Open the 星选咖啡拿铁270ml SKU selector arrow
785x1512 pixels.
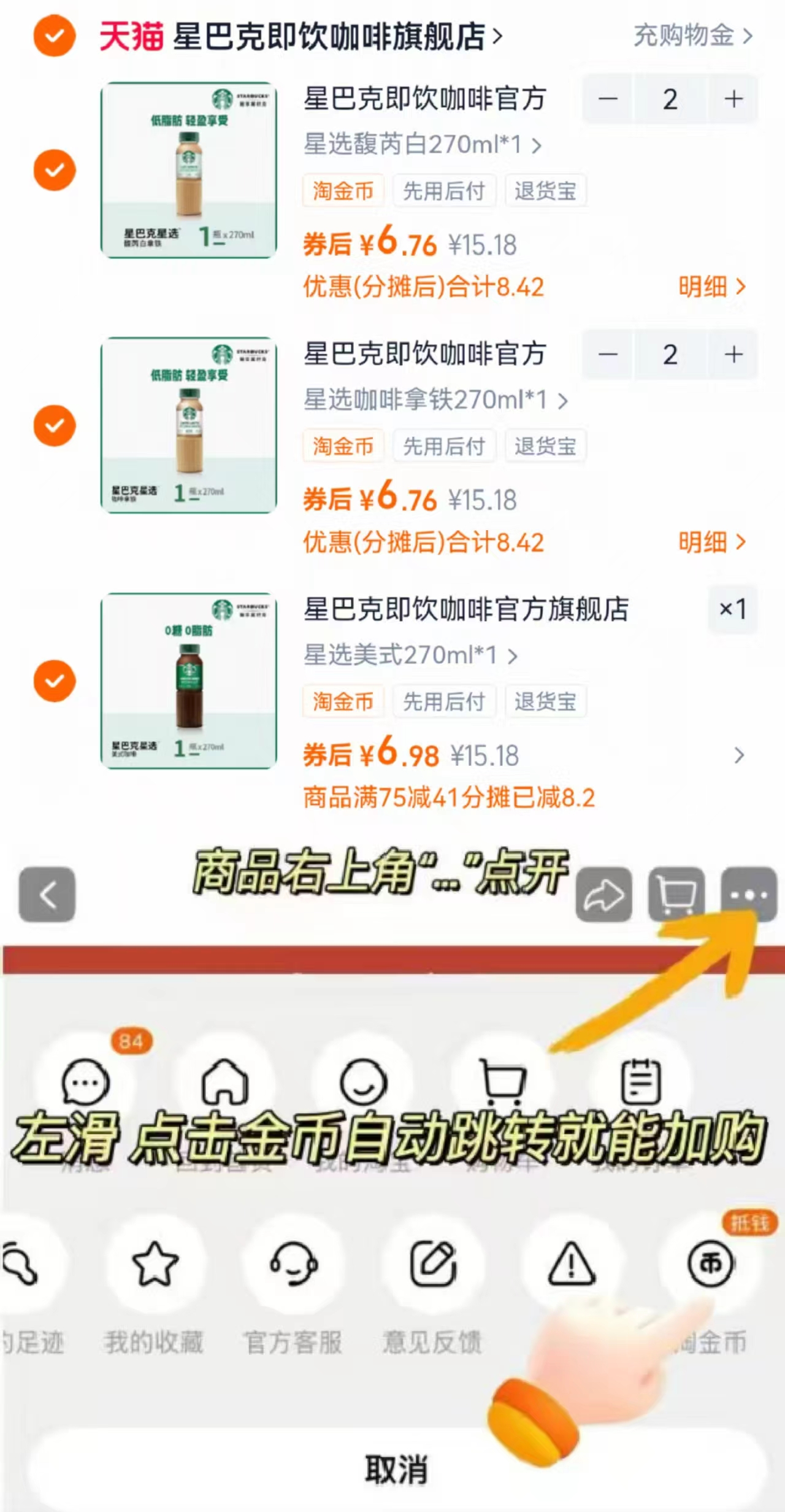click(x=562, y=401)
